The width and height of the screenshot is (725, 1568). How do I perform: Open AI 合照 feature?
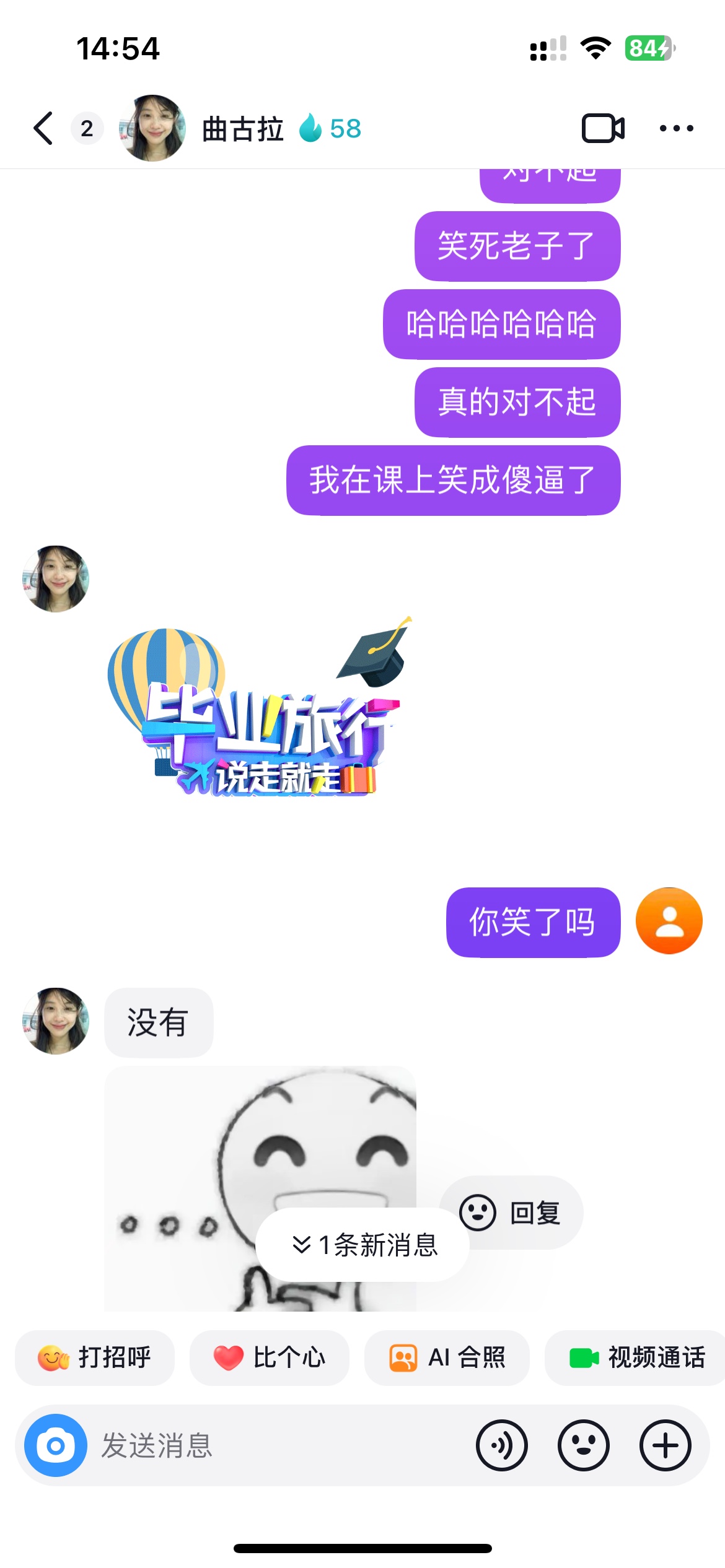[447, 1357]
